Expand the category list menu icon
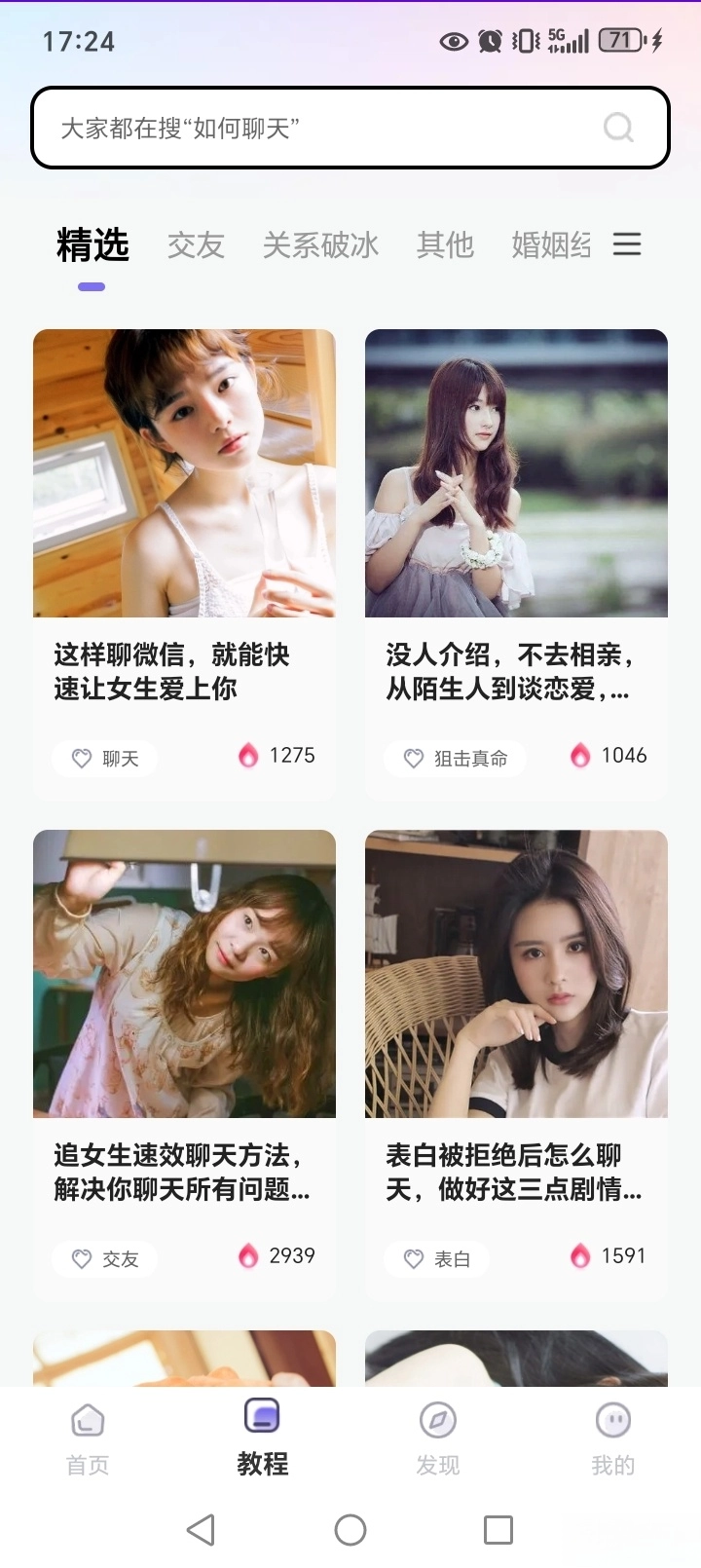This screenshot has height=1568, width=701. tap(627, 244)
